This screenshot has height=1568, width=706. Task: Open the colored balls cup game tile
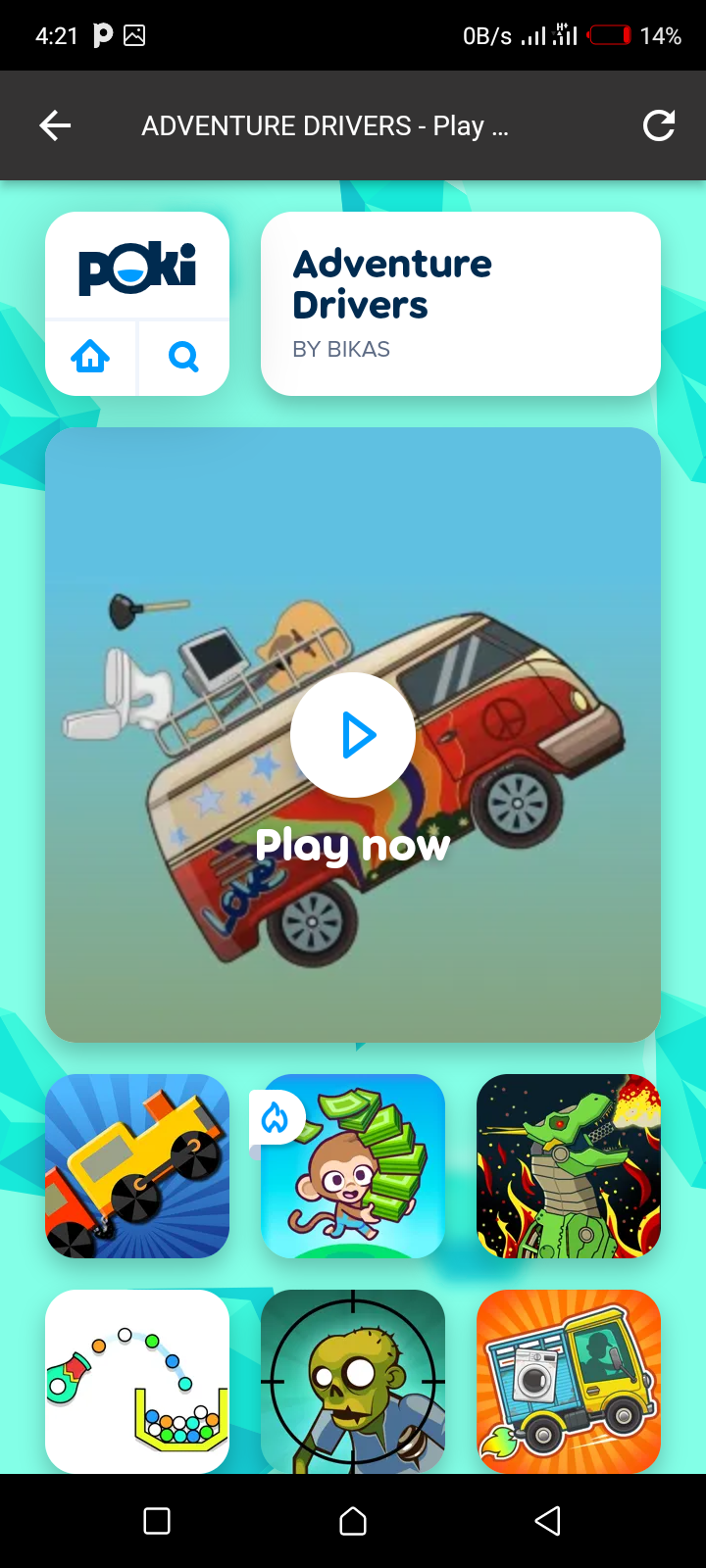click(x=137, y=1382)
